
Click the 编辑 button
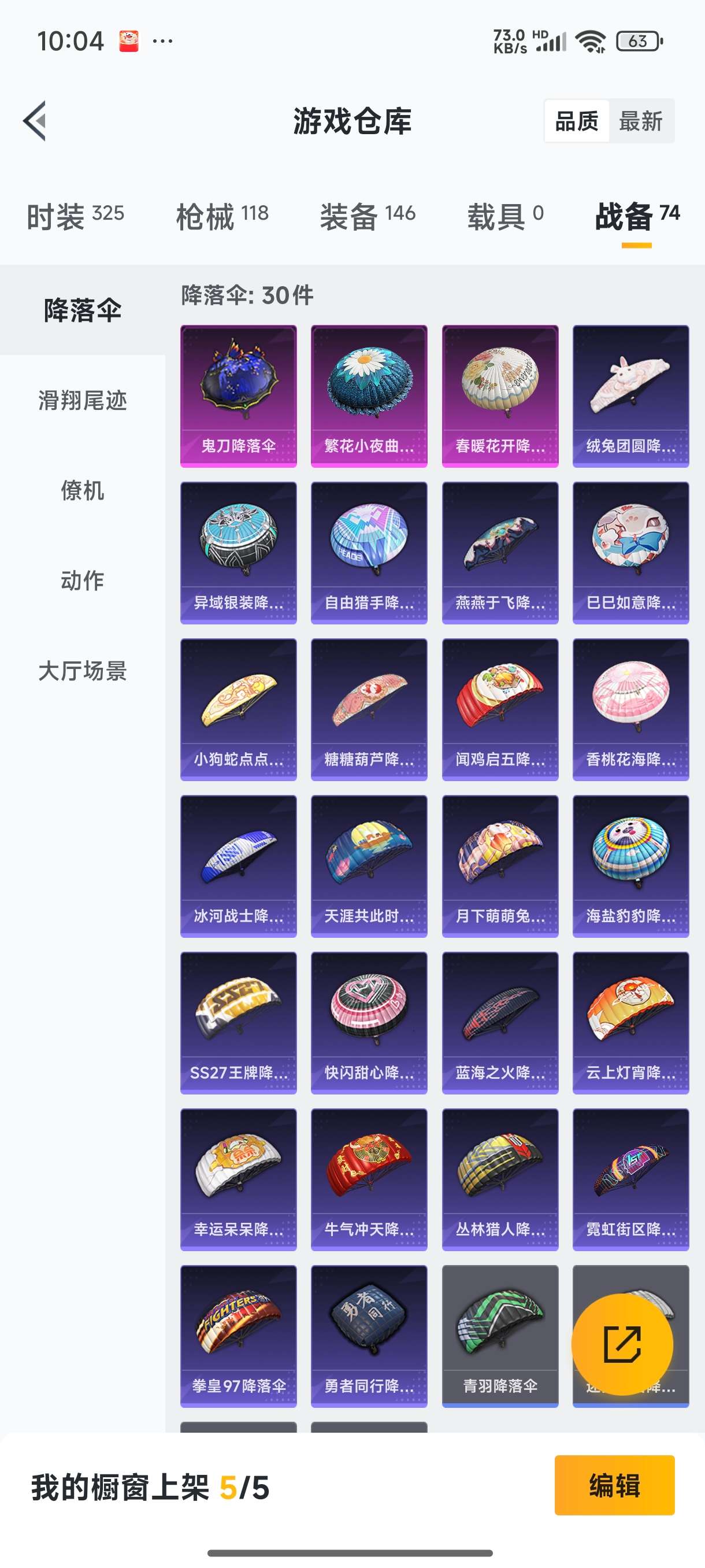pos(614,1486)
